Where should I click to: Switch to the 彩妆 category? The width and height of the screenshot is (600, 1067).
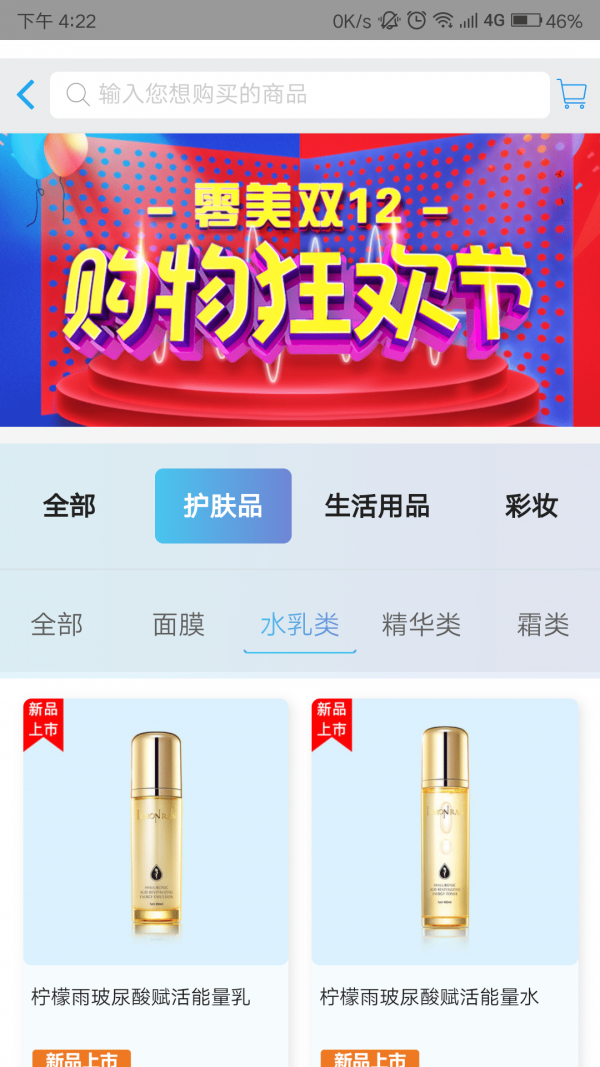(531, 506)
